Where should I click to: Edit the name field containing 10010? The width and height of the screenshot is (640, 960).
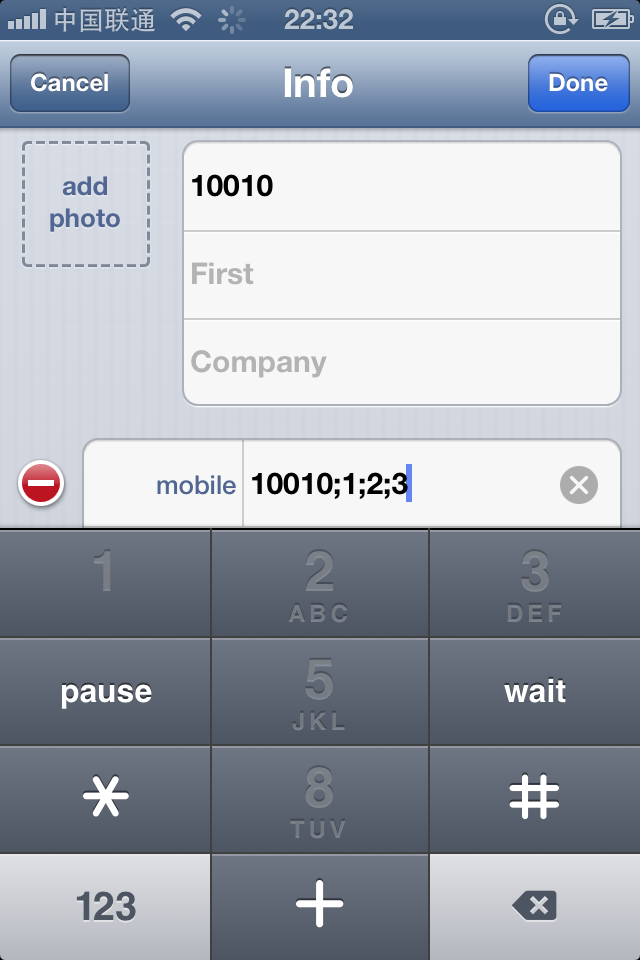point(400,186)
